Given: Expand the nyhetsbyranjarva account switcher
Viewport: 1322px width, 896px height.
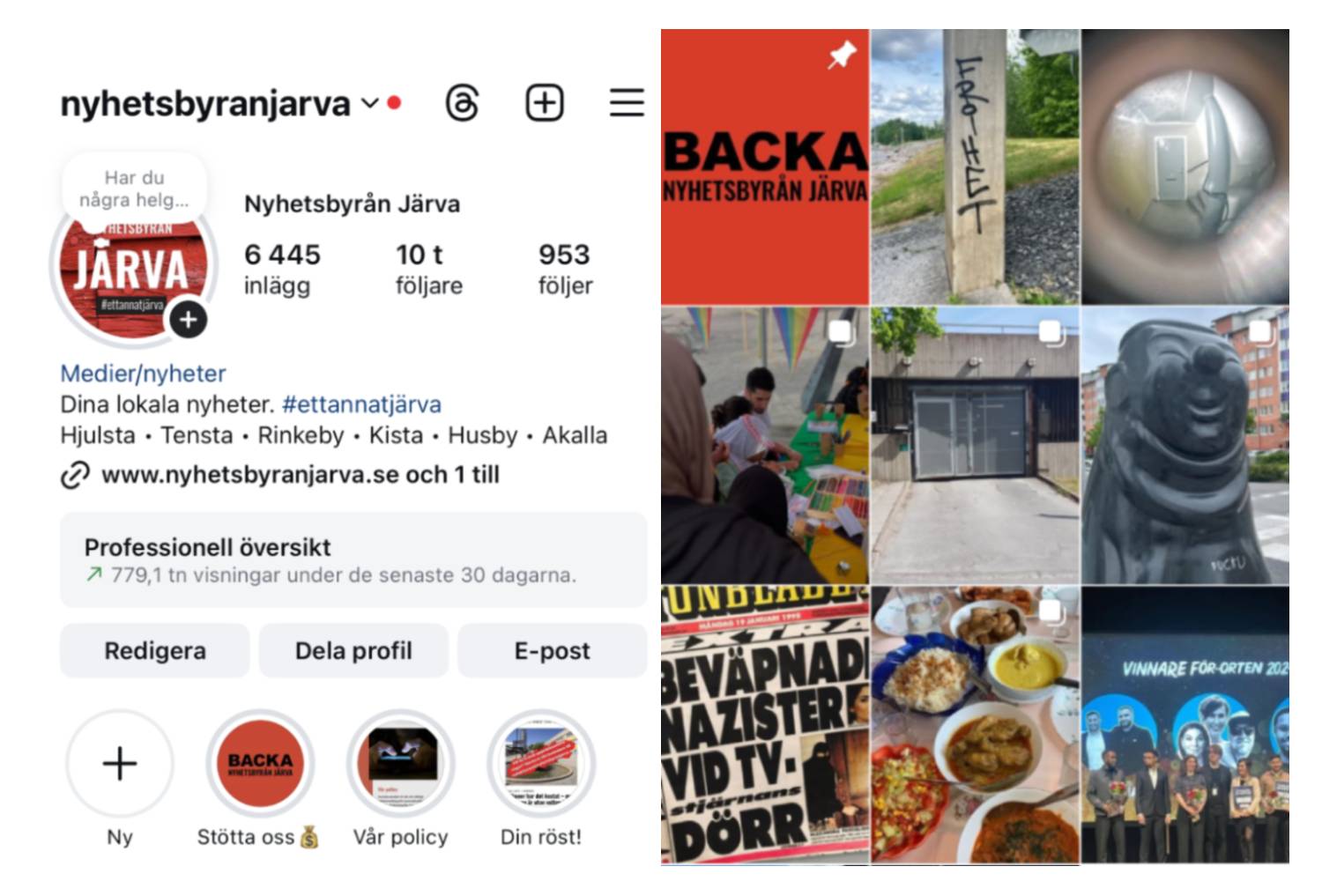Looking at the screenshot, I should 369,103.
